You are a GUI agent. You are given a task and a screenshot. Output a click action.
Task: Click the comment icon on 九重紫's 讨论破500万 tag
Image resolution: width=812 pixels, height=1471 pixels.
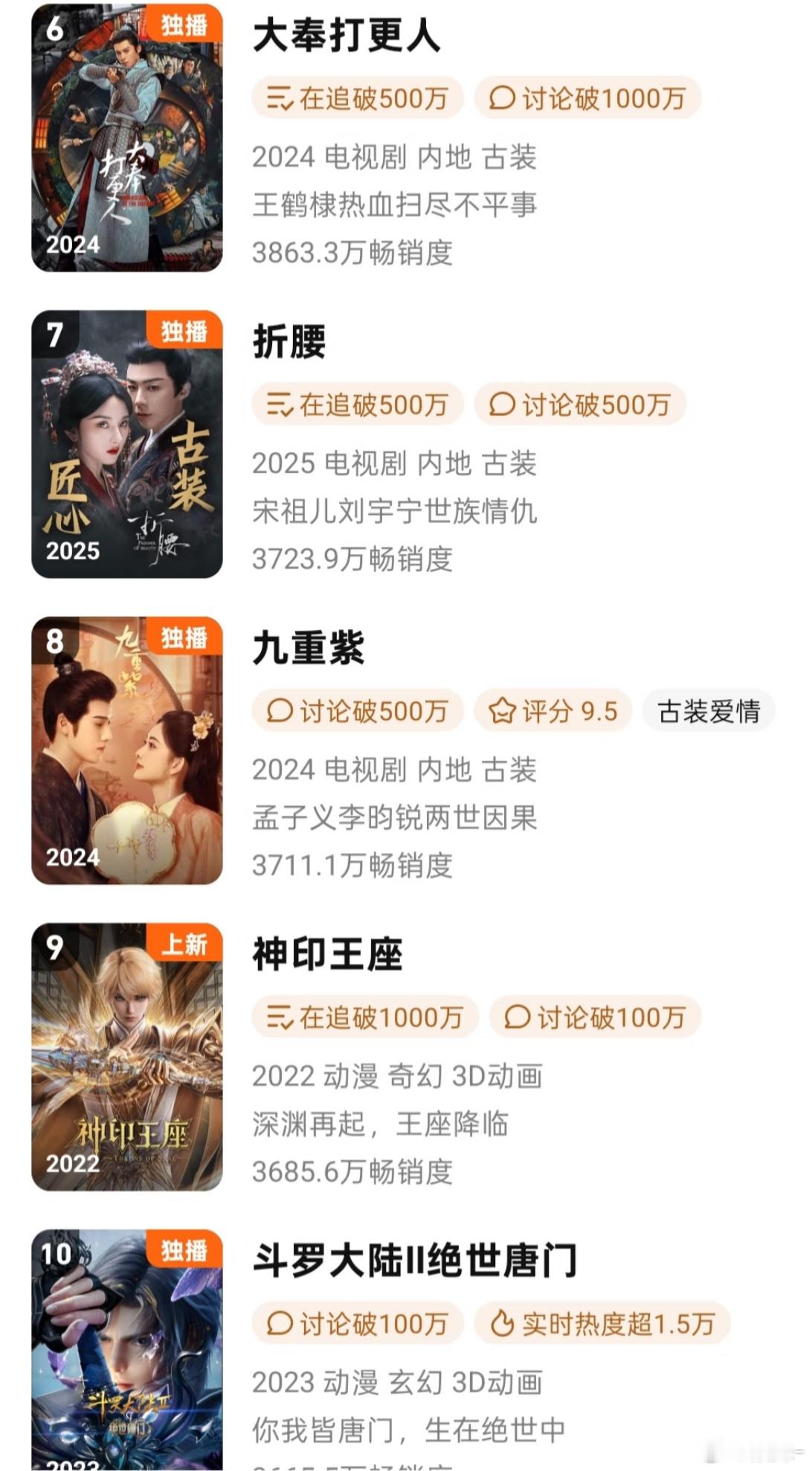tap(278, 711)
